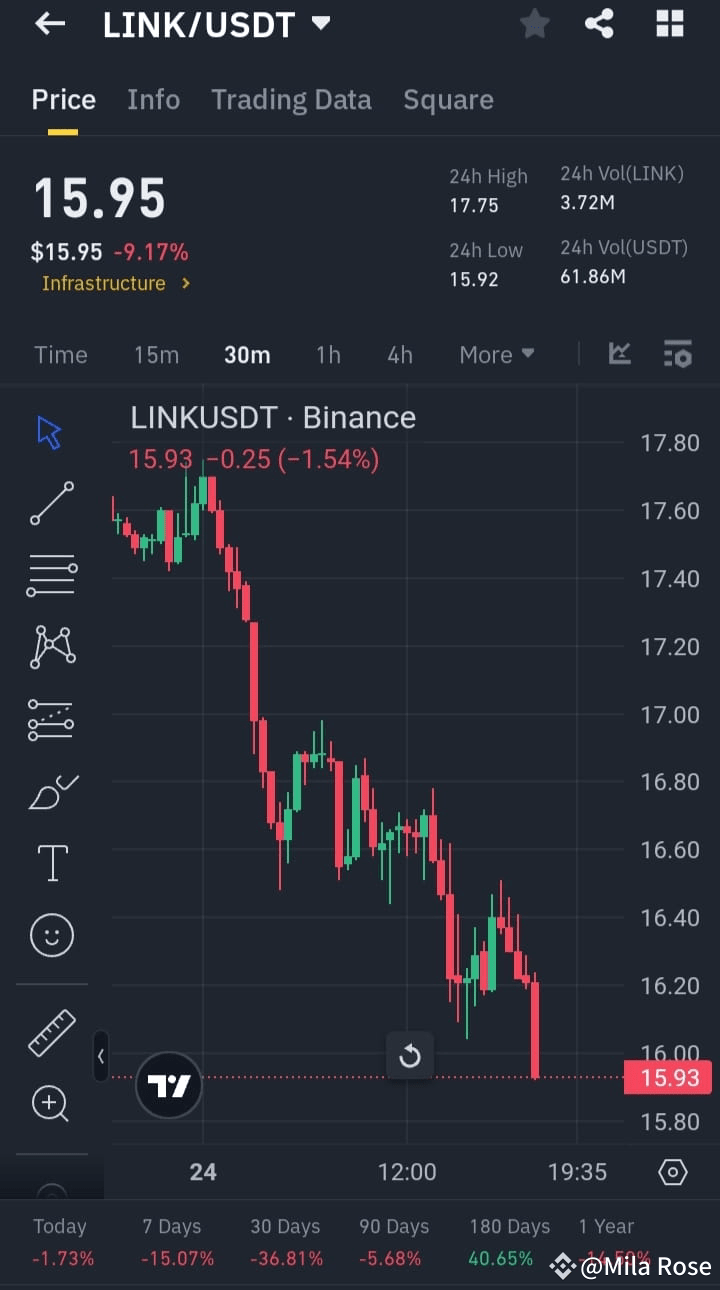Select the text annotation tool
Screen dimensions: 720x1290
50,862
